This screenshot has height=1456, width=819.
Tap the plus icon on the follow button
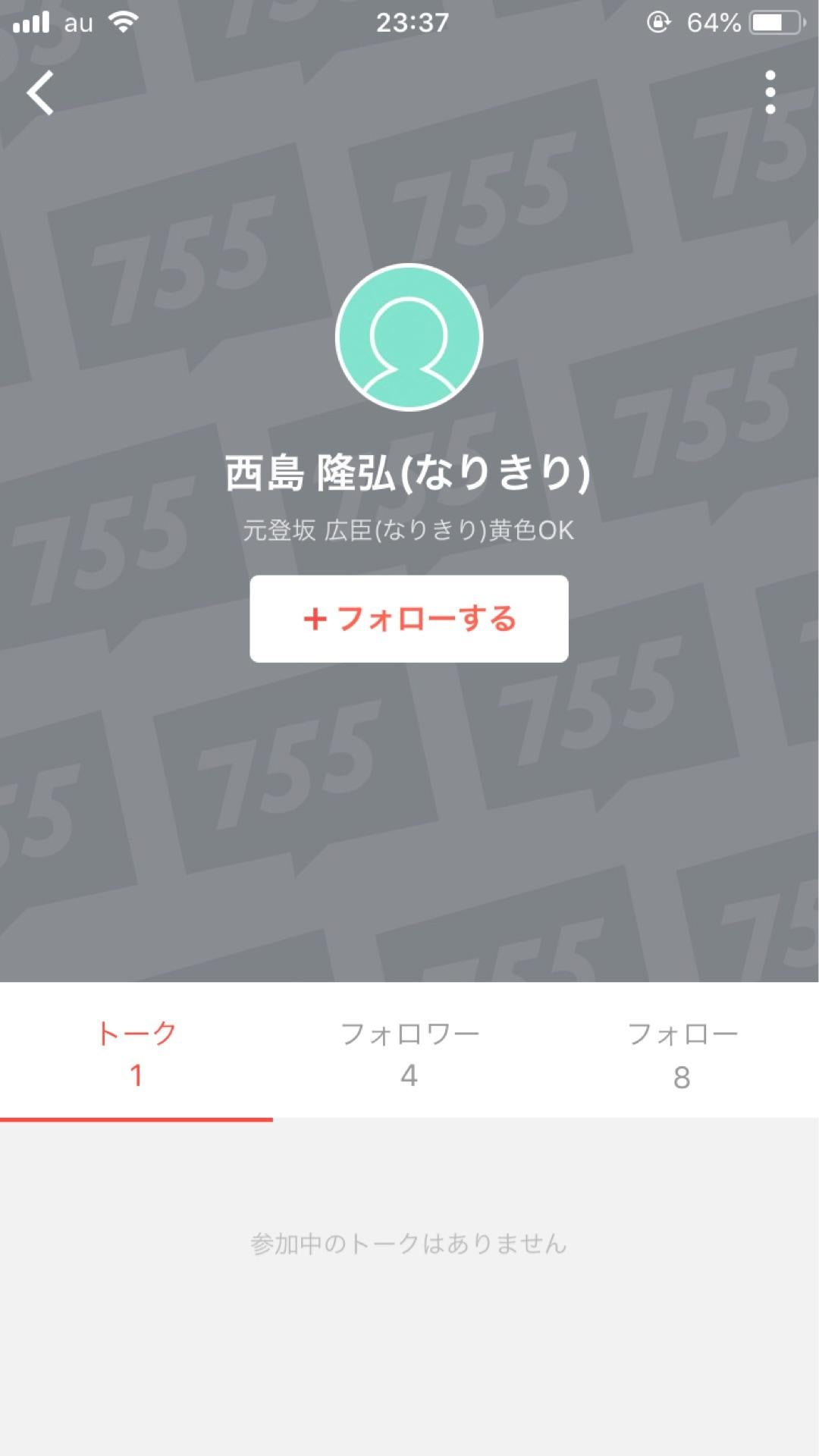316,619
